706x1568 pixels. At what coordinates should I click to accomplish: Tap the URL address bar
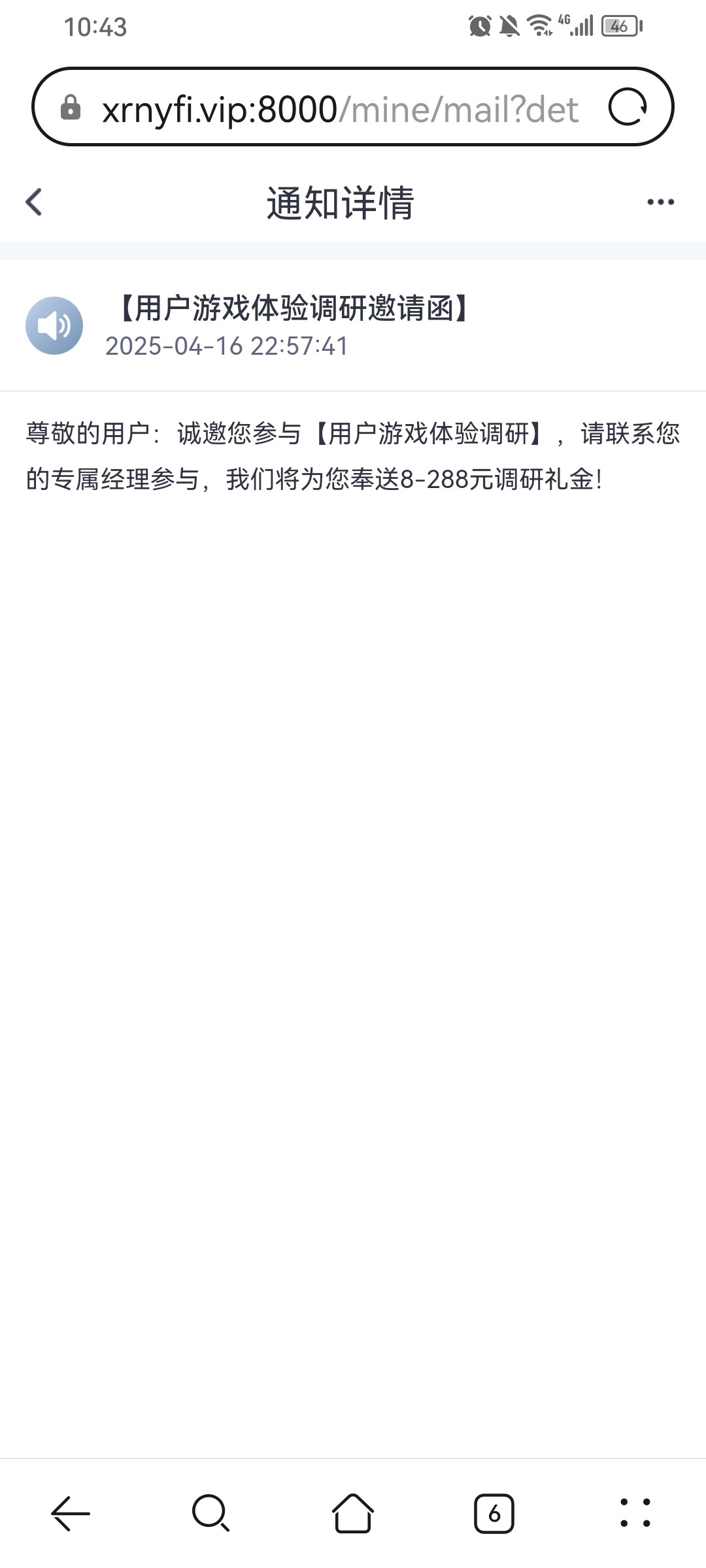coord(340,108)
